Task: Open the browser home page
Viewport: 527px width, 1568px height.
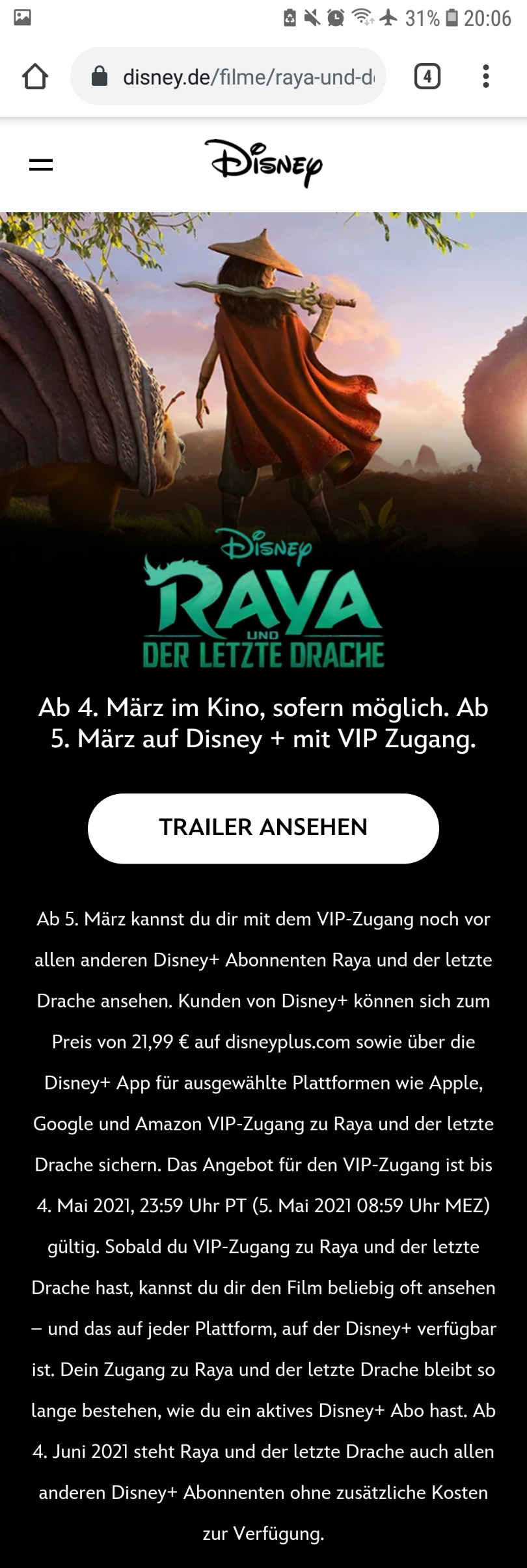Action: [35, 77]
